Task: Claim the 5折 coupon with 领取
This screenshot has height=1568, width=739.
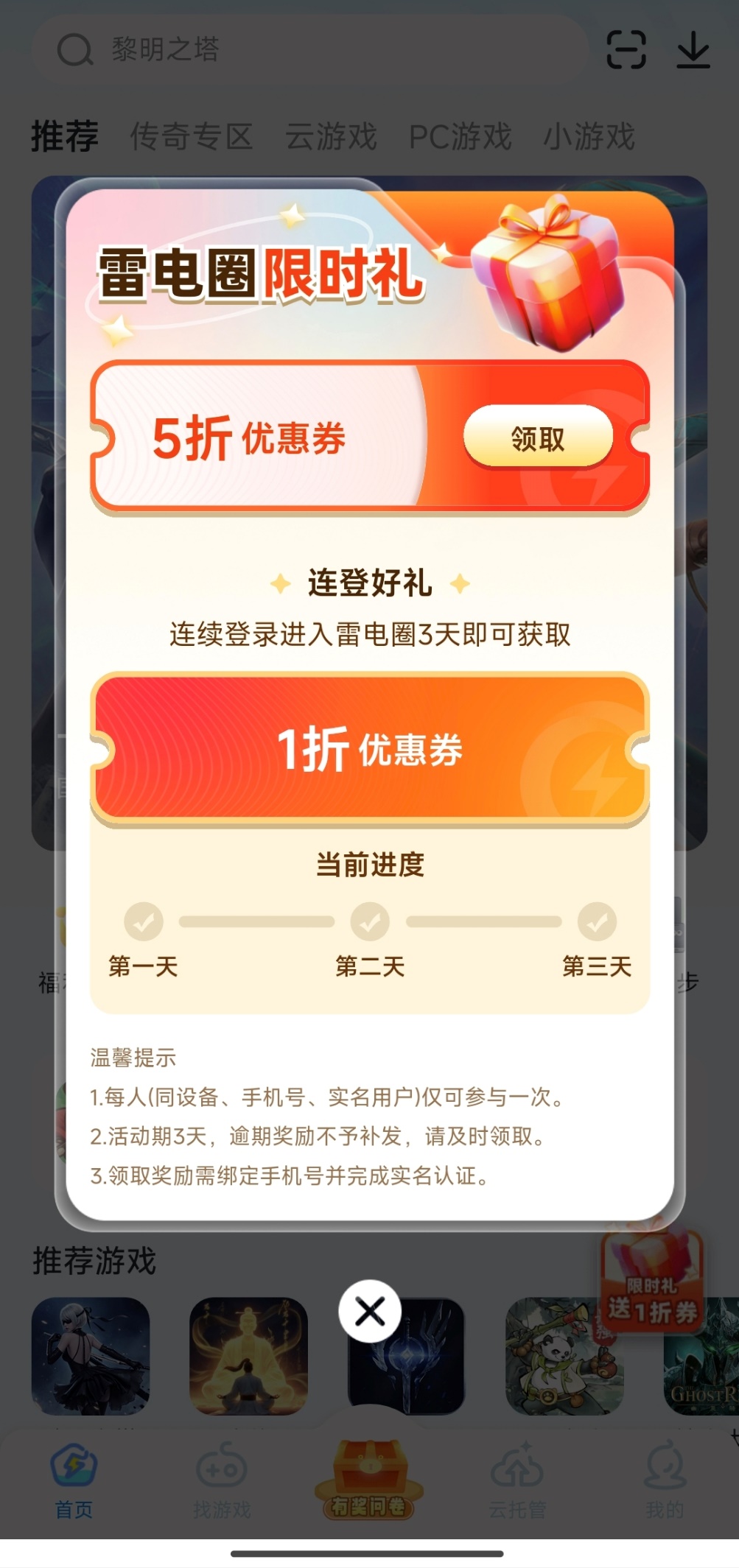Action: click(537, 437)
